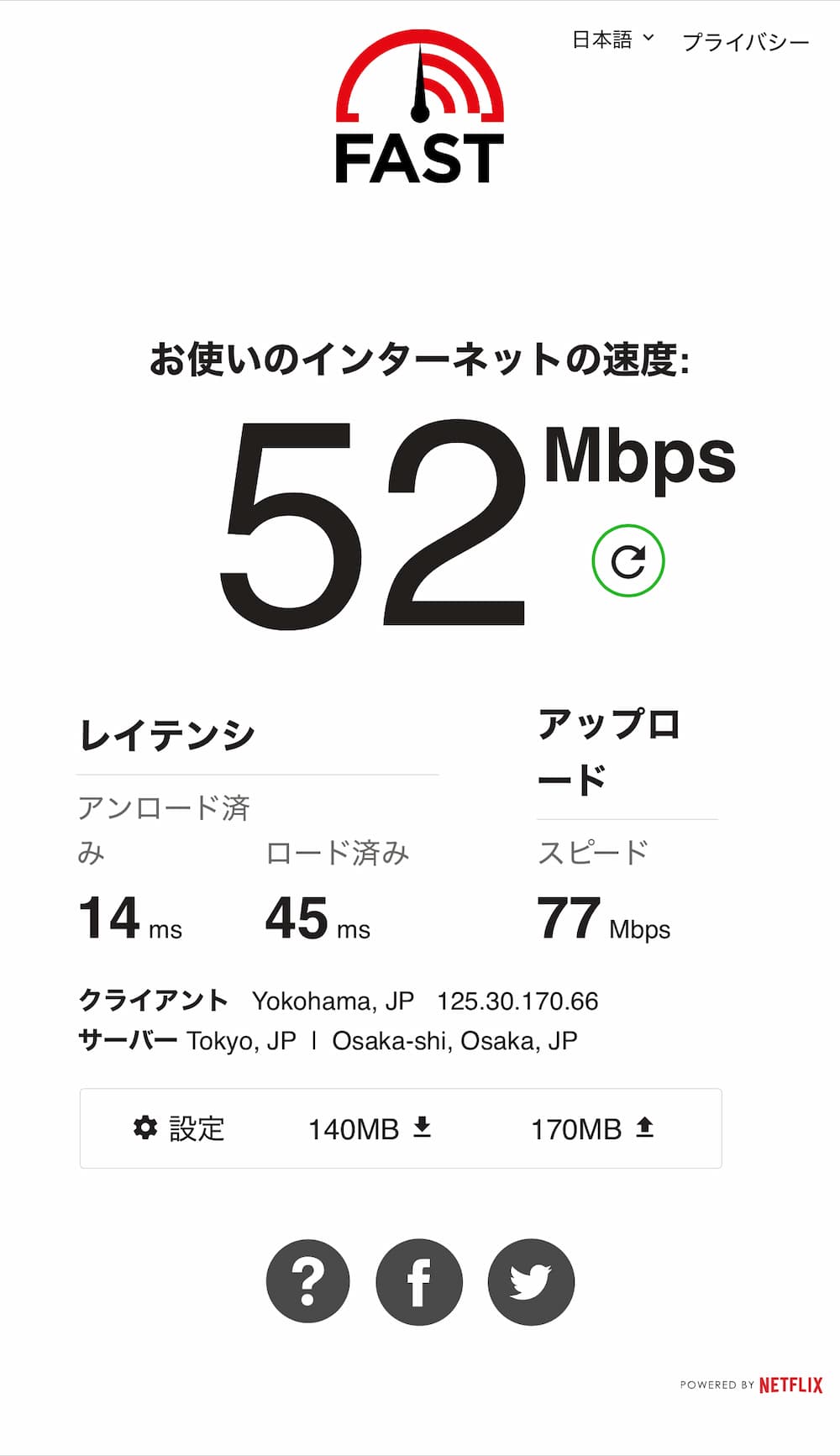Open the プライバシー link

[x=745, y=42]
